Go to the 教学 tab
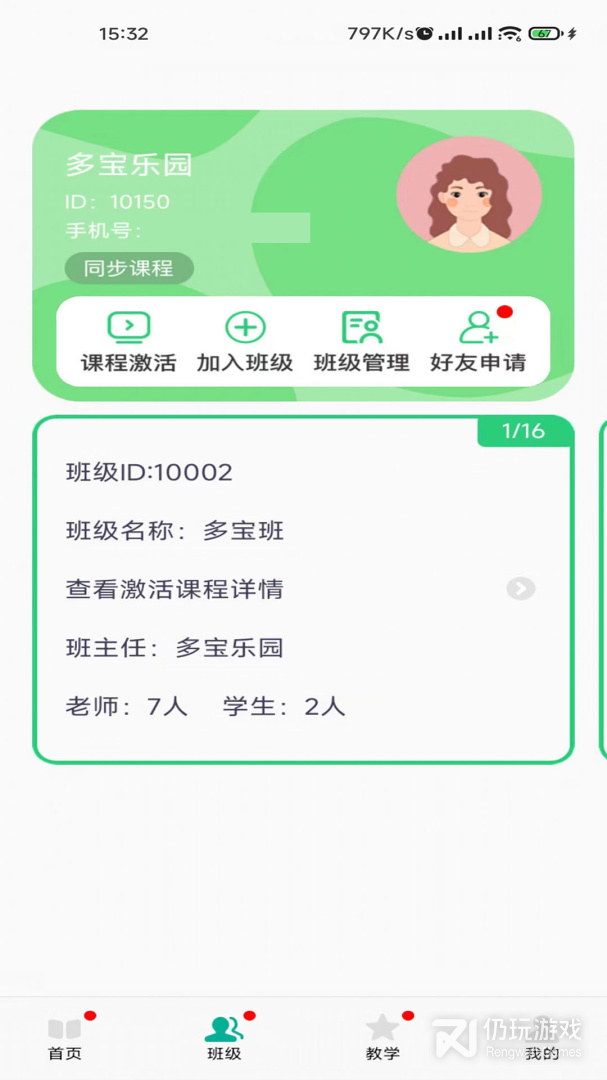Image resolution: width=607 pixels, height=1080 pixels. coord(382,1038)
